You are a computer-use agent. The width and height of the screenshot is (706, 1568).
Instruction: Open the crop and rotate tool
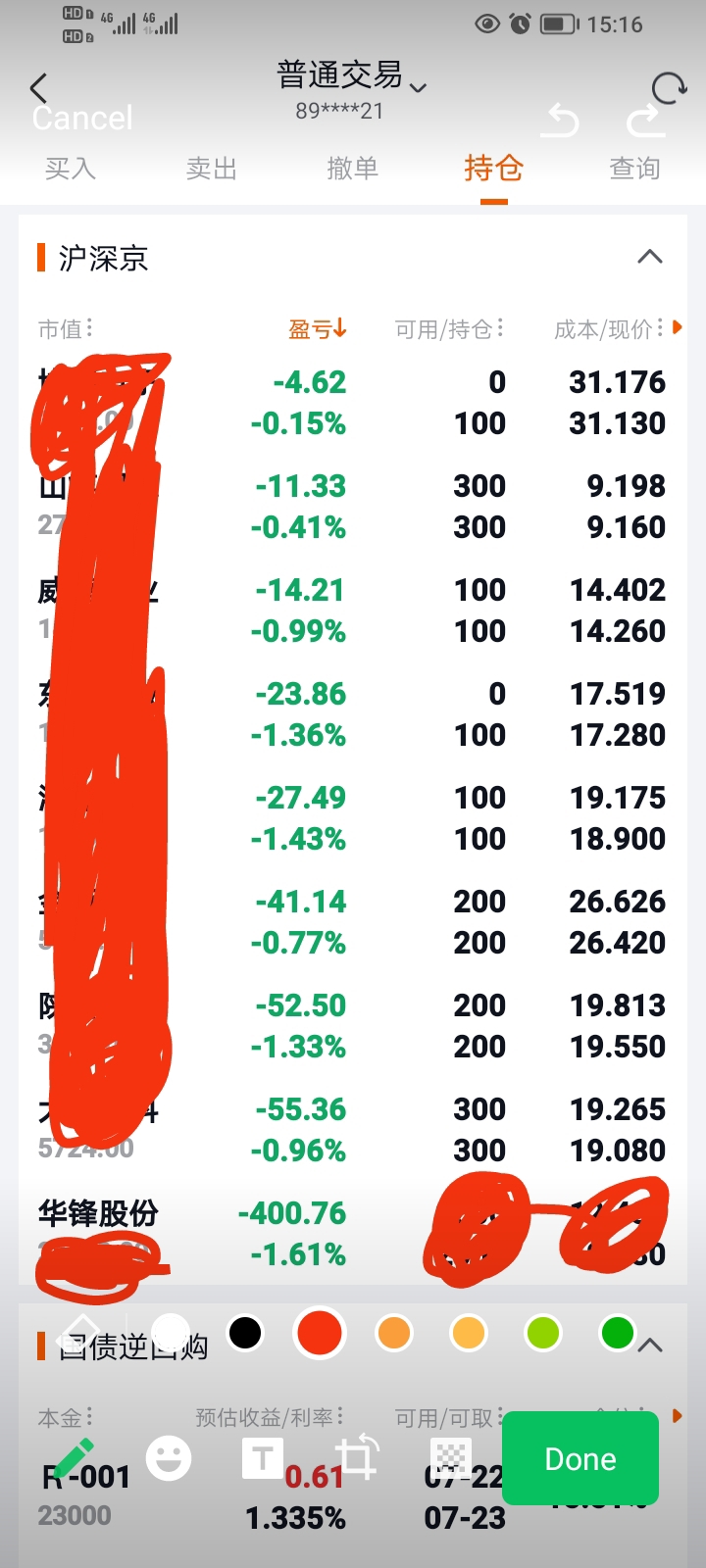[357, 1459]
